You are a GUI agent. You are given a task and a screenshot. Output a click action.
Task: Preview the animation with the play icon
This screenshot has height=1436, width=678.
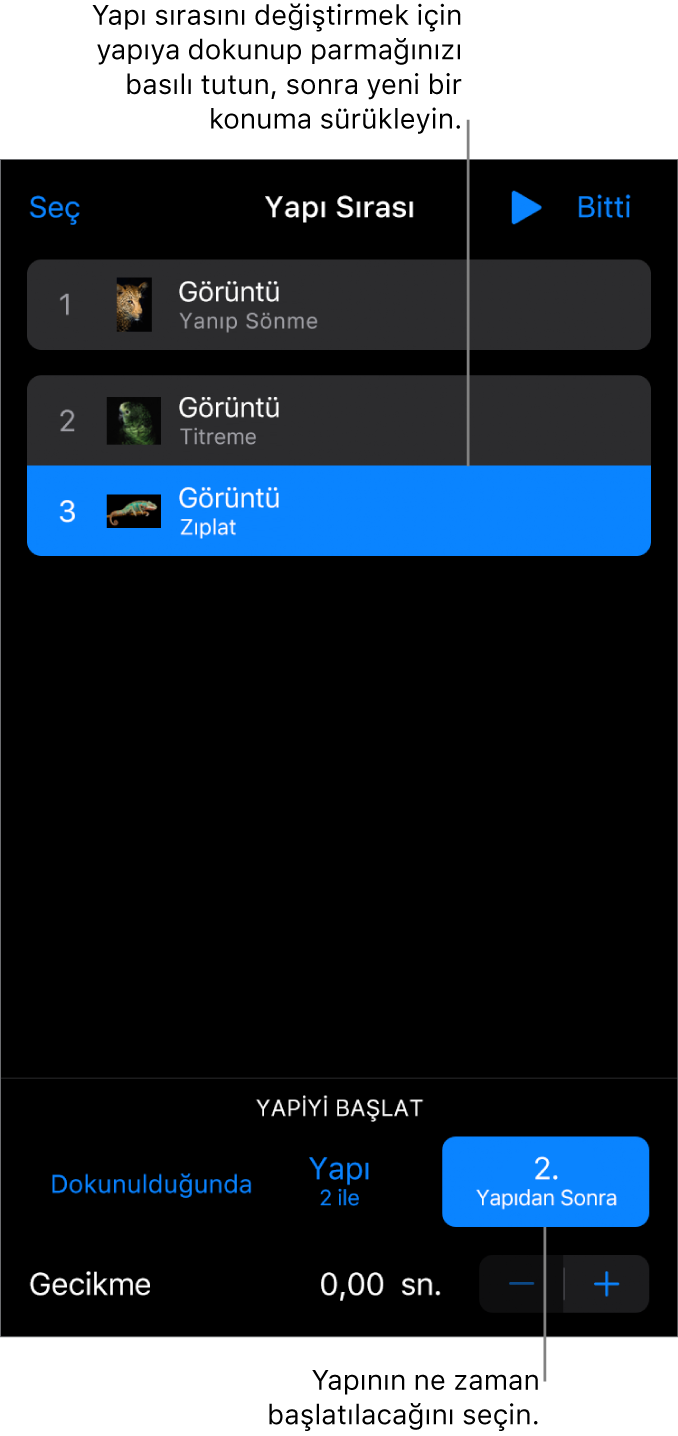(526, 208)
